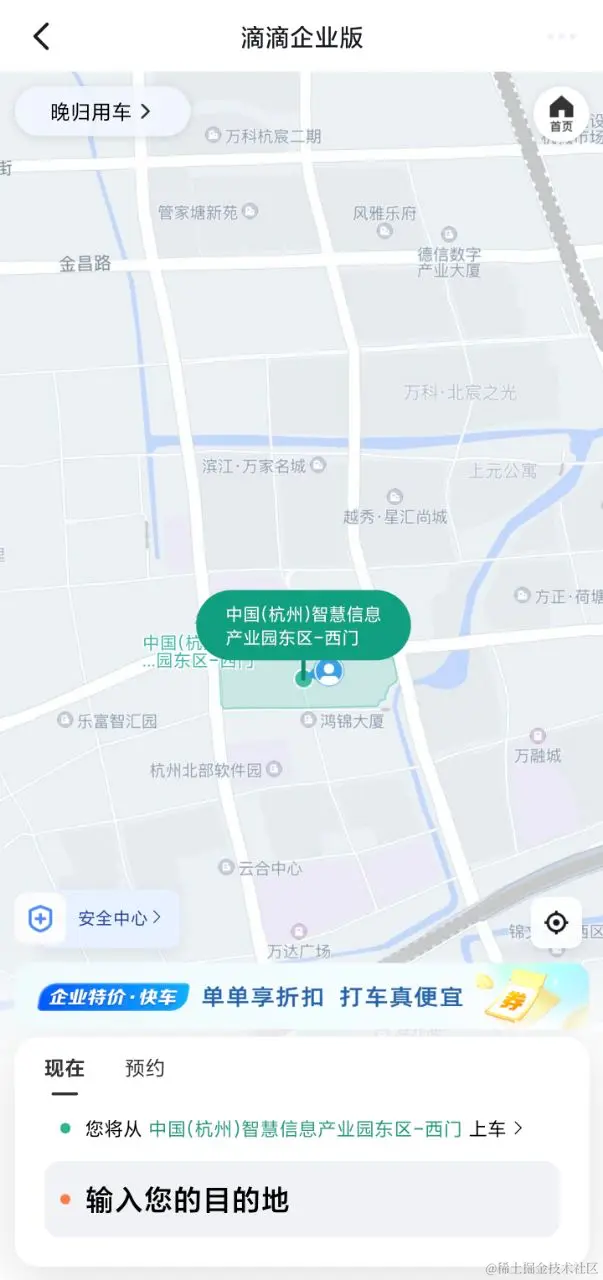Select the 现在 tab
Viewport: 603px width, 1280px height.
pos(65,1068)
